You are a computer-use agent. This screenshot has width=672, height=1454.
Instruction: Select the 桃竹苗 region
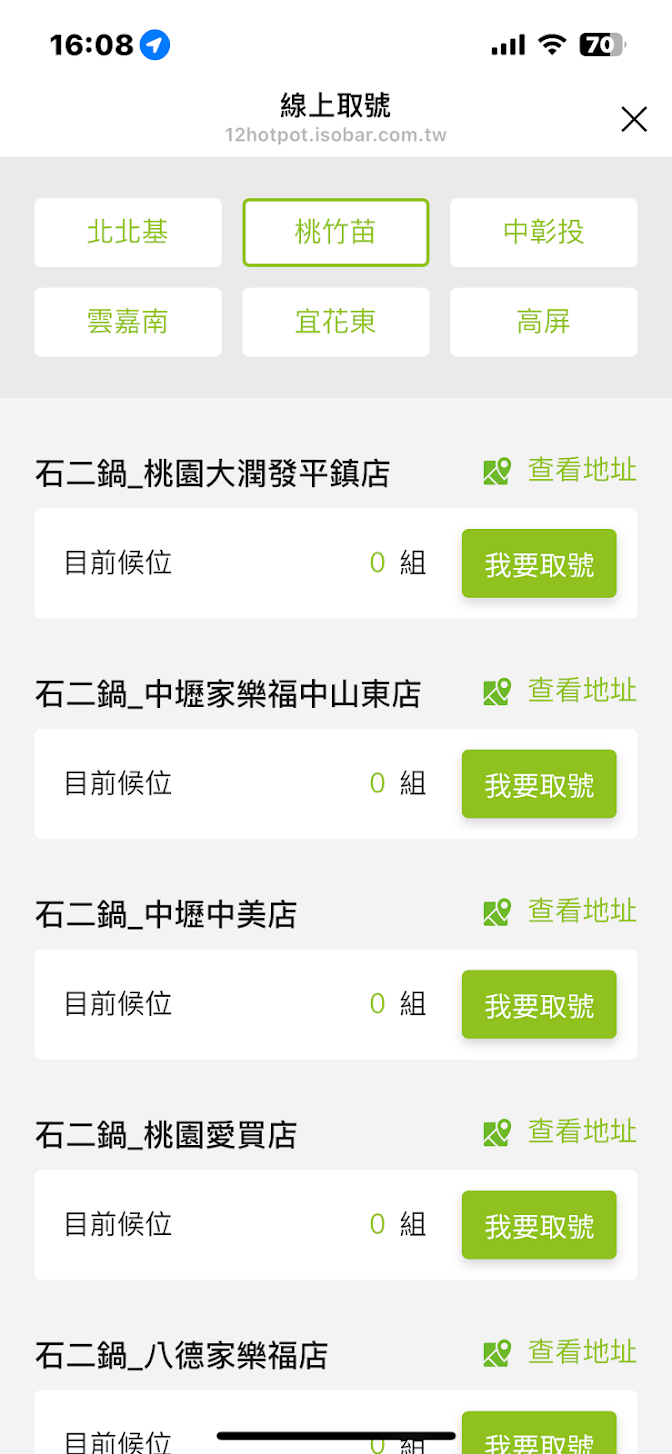point(335,232)
